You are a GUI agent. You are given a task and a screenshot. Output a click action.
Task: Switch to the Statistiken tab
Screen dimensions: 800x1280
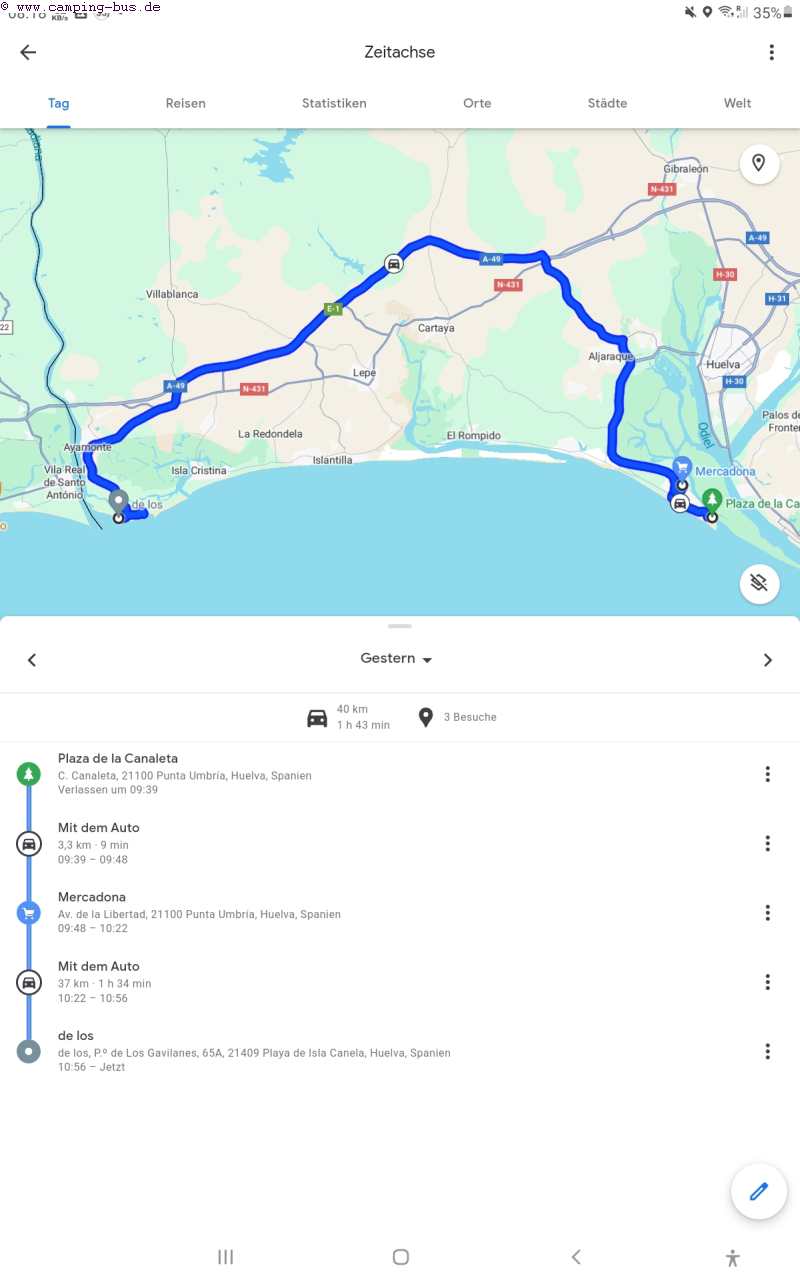click(334, 103)
